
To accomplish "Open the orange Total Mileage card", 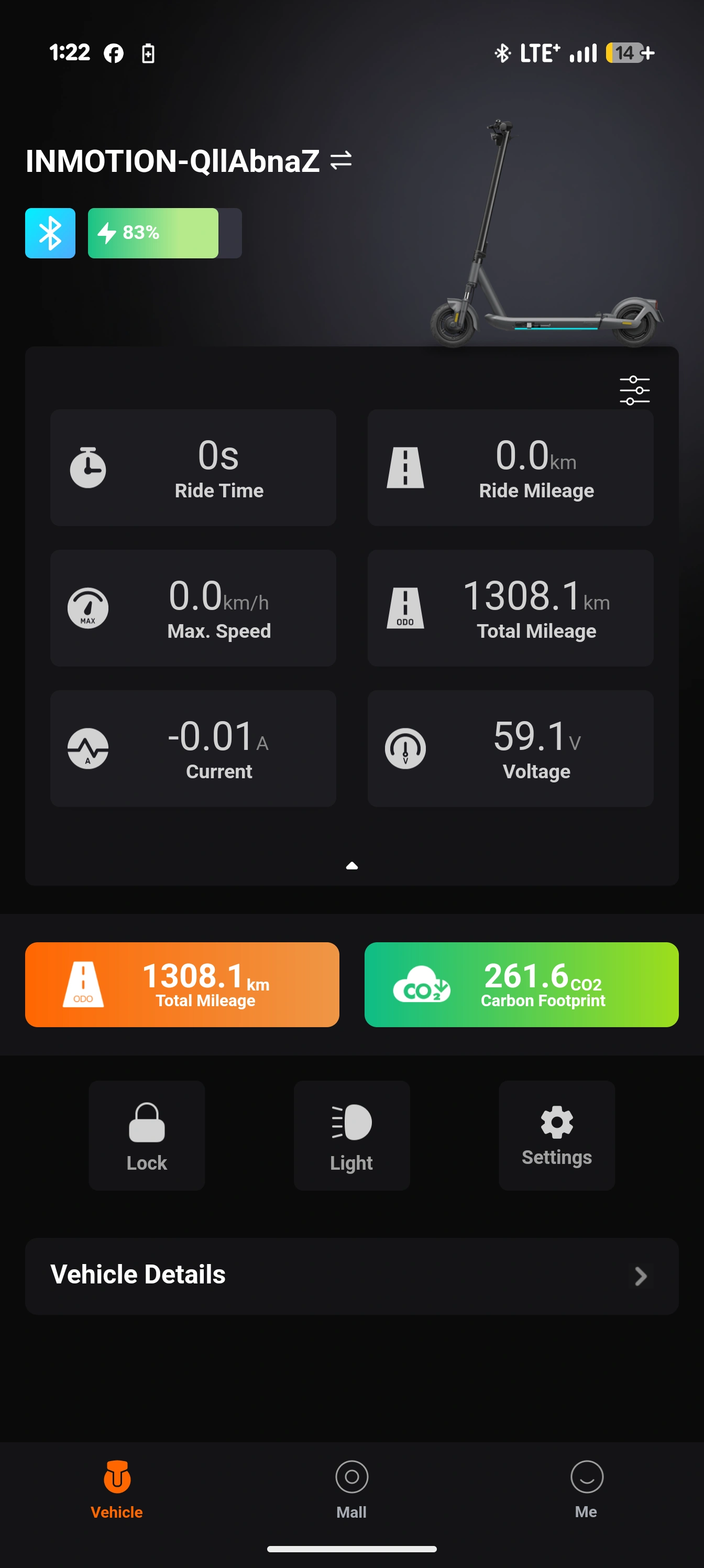I will point(182,984).
